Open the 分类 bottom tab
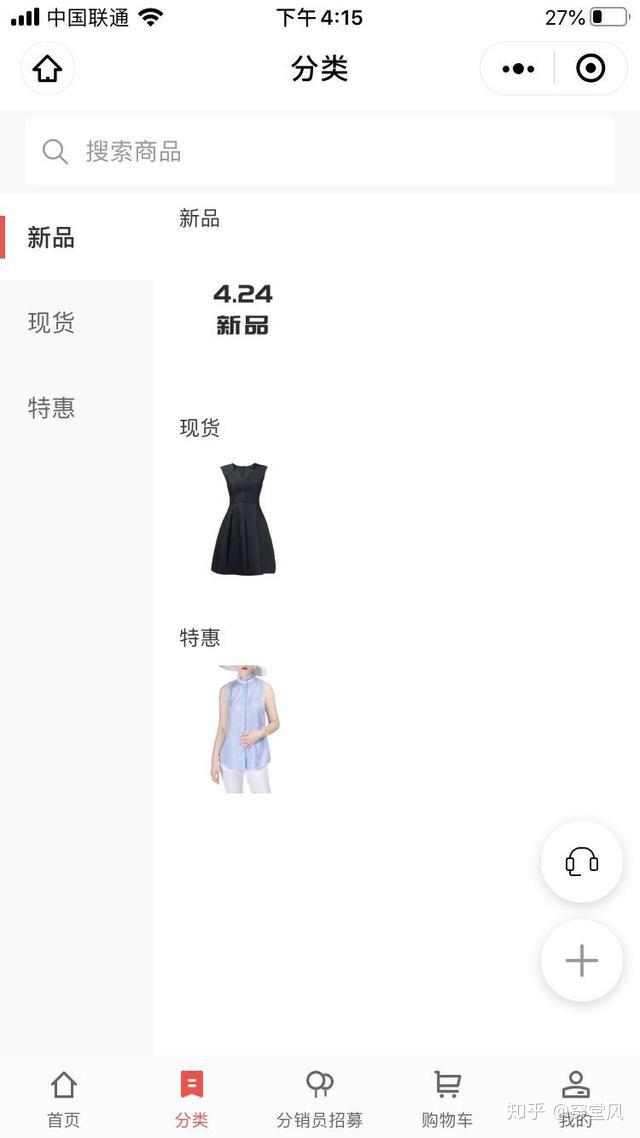The height and width of the screenshot is (1138, 640). click(x=191, y=1098)
